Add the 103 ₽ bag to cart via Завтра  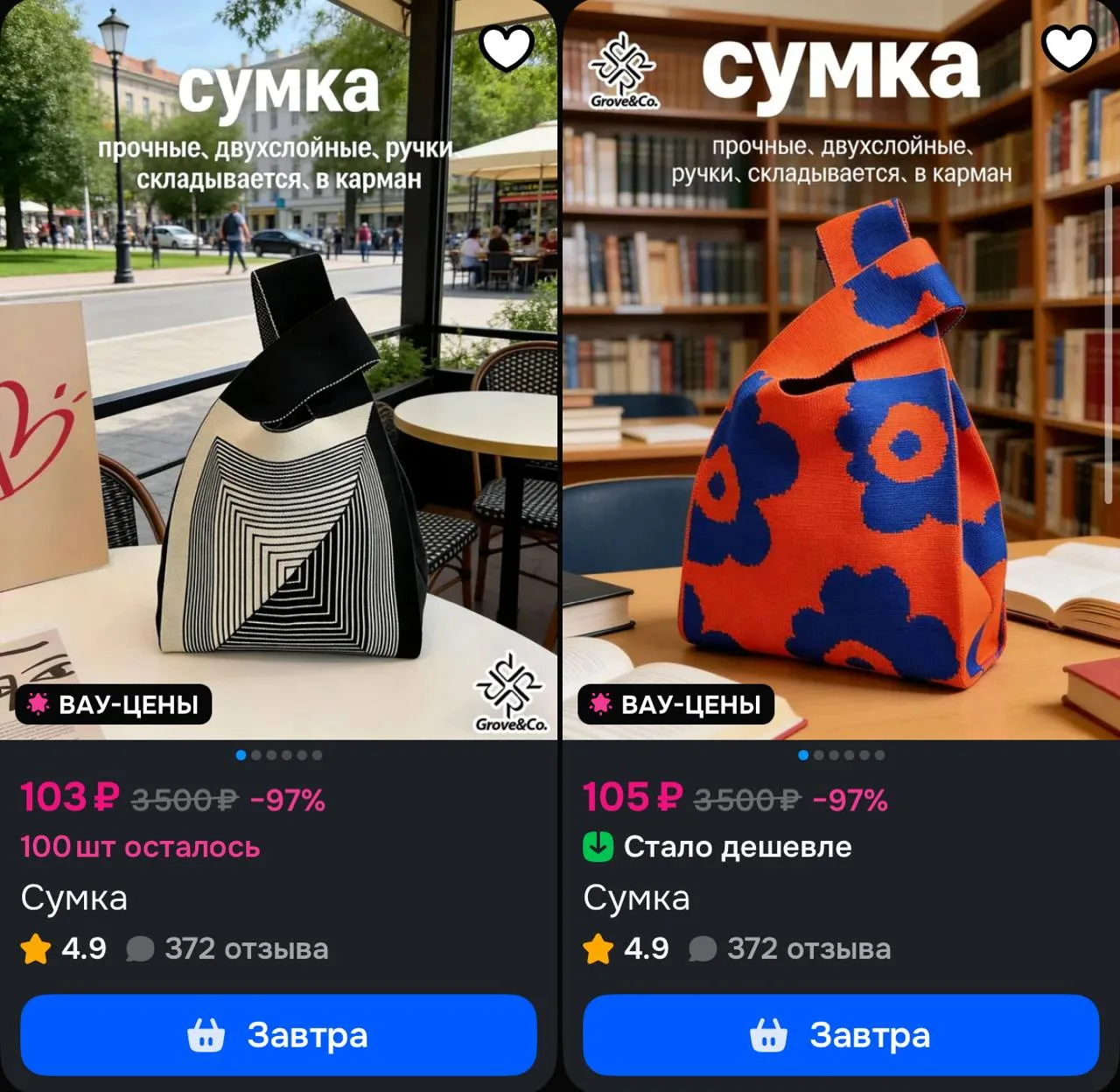point(278,1035)
